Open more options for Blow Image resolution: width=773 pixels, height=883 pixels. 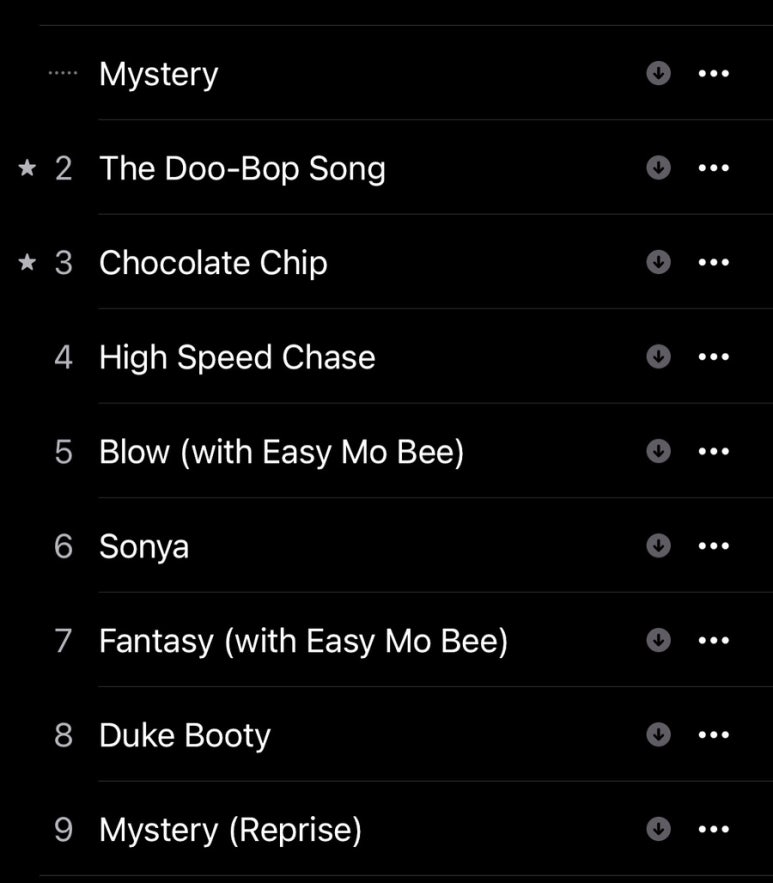click(x=713, y=452)
